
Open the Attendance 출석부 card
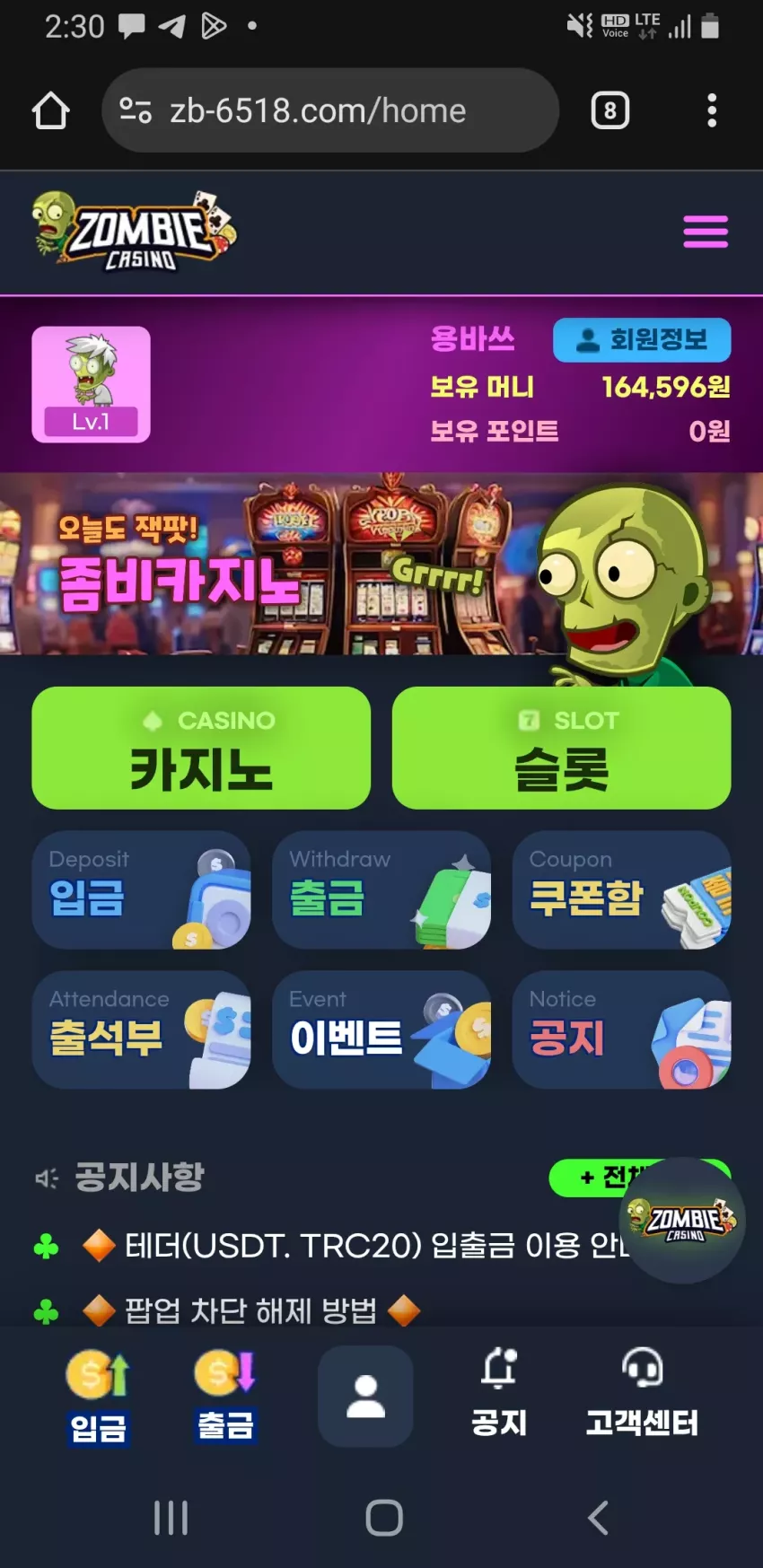coord(141,1029)
